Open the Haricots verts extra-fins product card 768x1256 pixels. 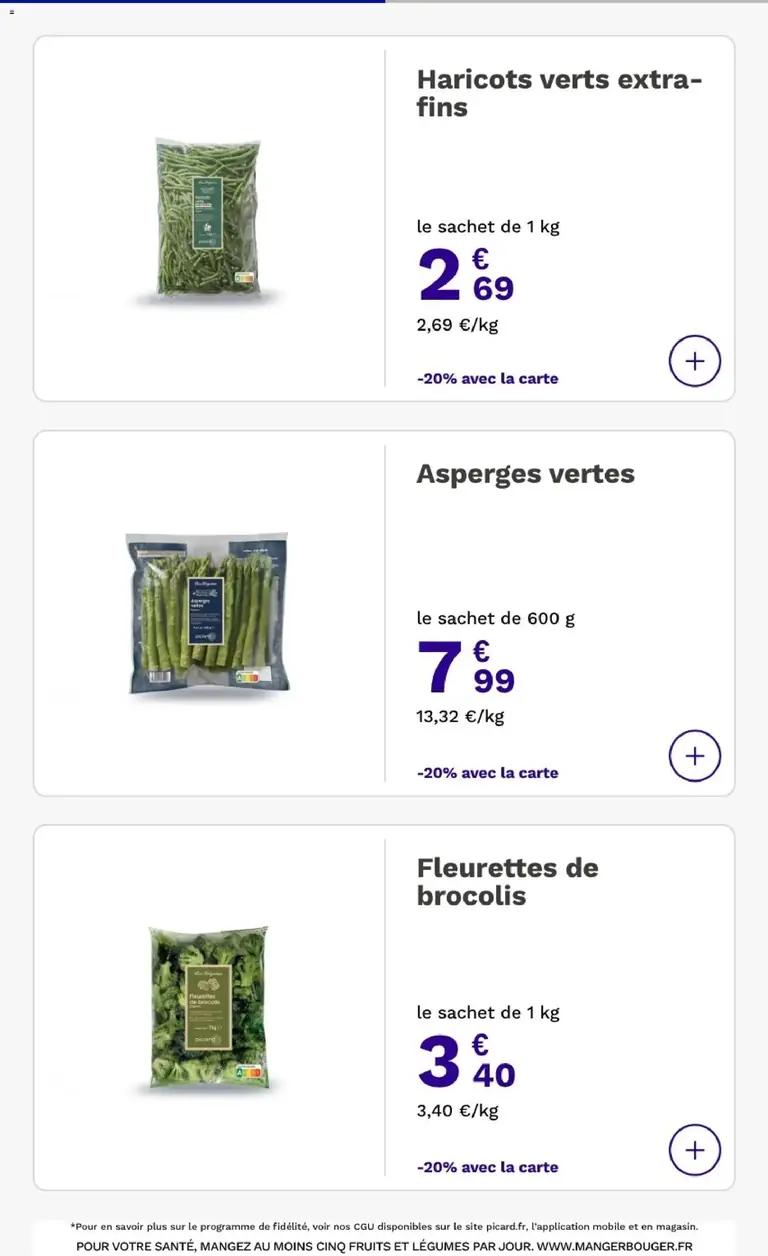tap(384, 219)
